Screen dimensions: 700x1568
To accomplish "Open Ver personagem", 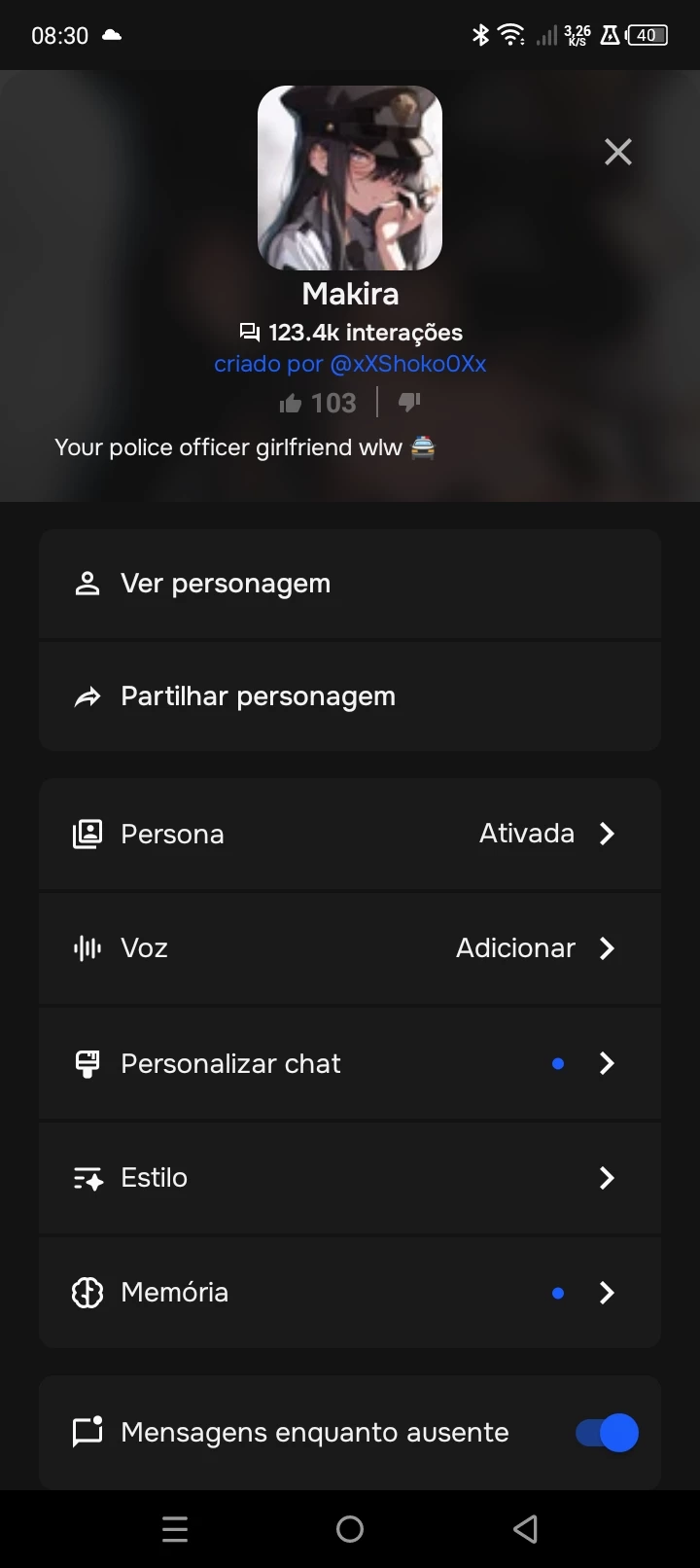I will (350, 584).
